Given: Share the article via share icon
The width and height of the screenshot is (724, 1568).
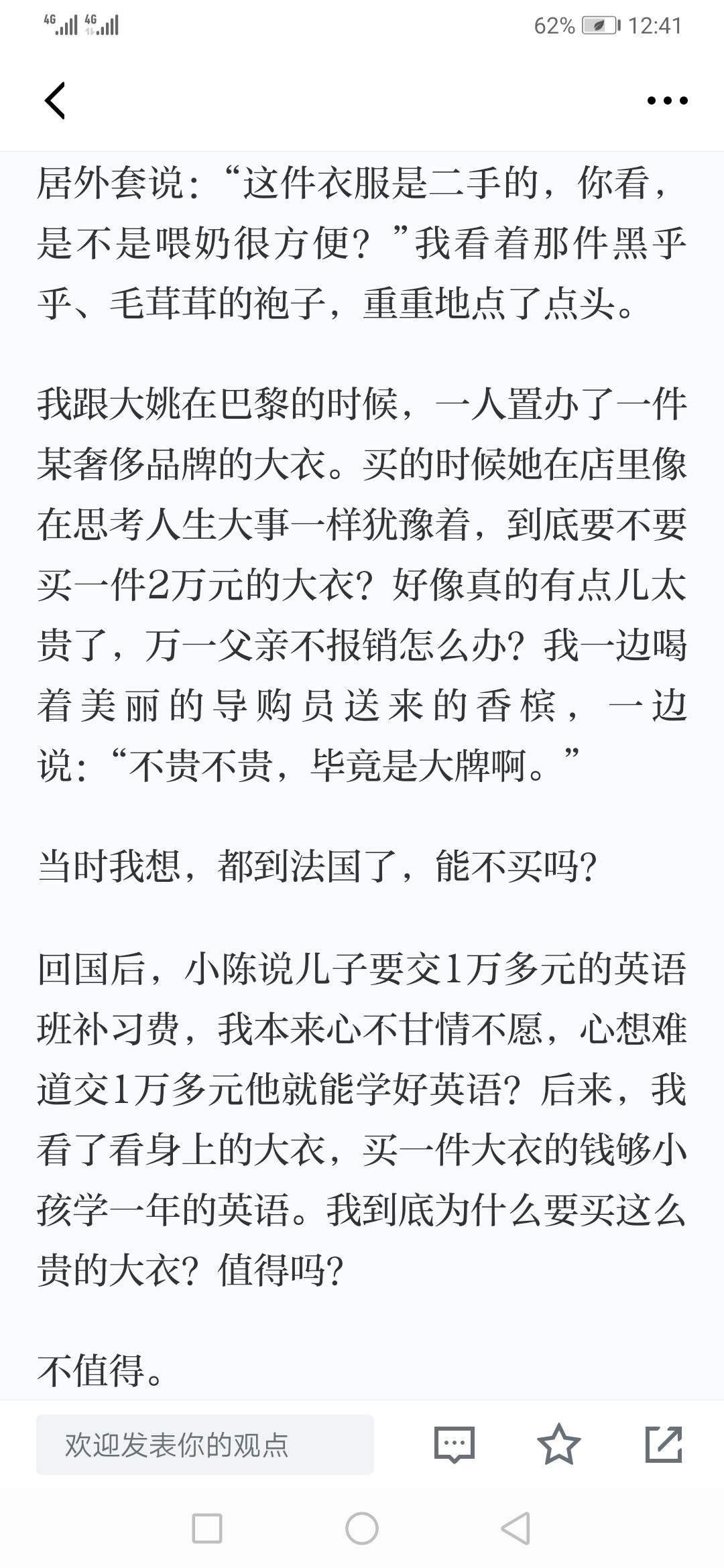Looking at the screenshot, I should (x=664, y=1444).
